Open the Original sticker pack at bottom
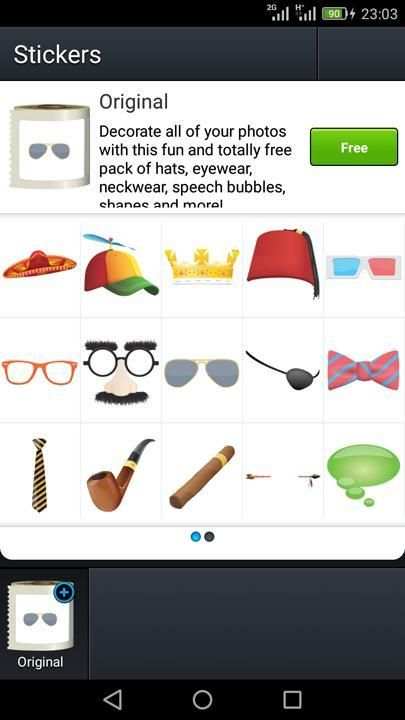The width and height of the screenshot is (405, 720). coord(41,624)
